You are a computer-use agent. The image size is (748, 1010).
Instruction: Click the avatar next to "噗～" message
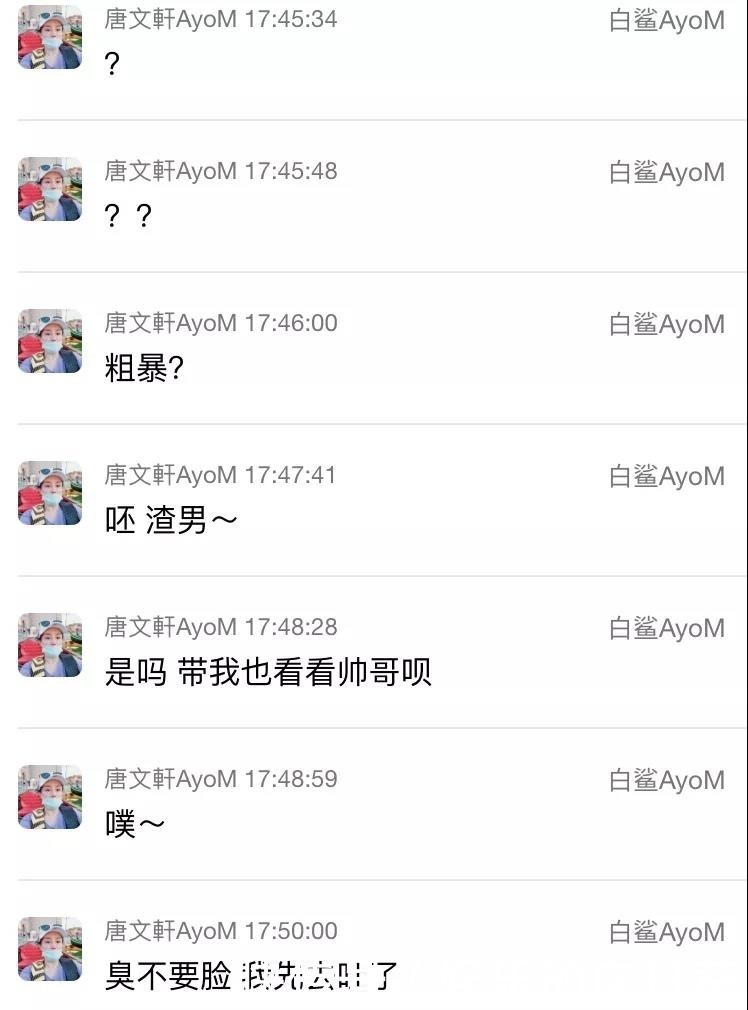click(x=49, y=797)
